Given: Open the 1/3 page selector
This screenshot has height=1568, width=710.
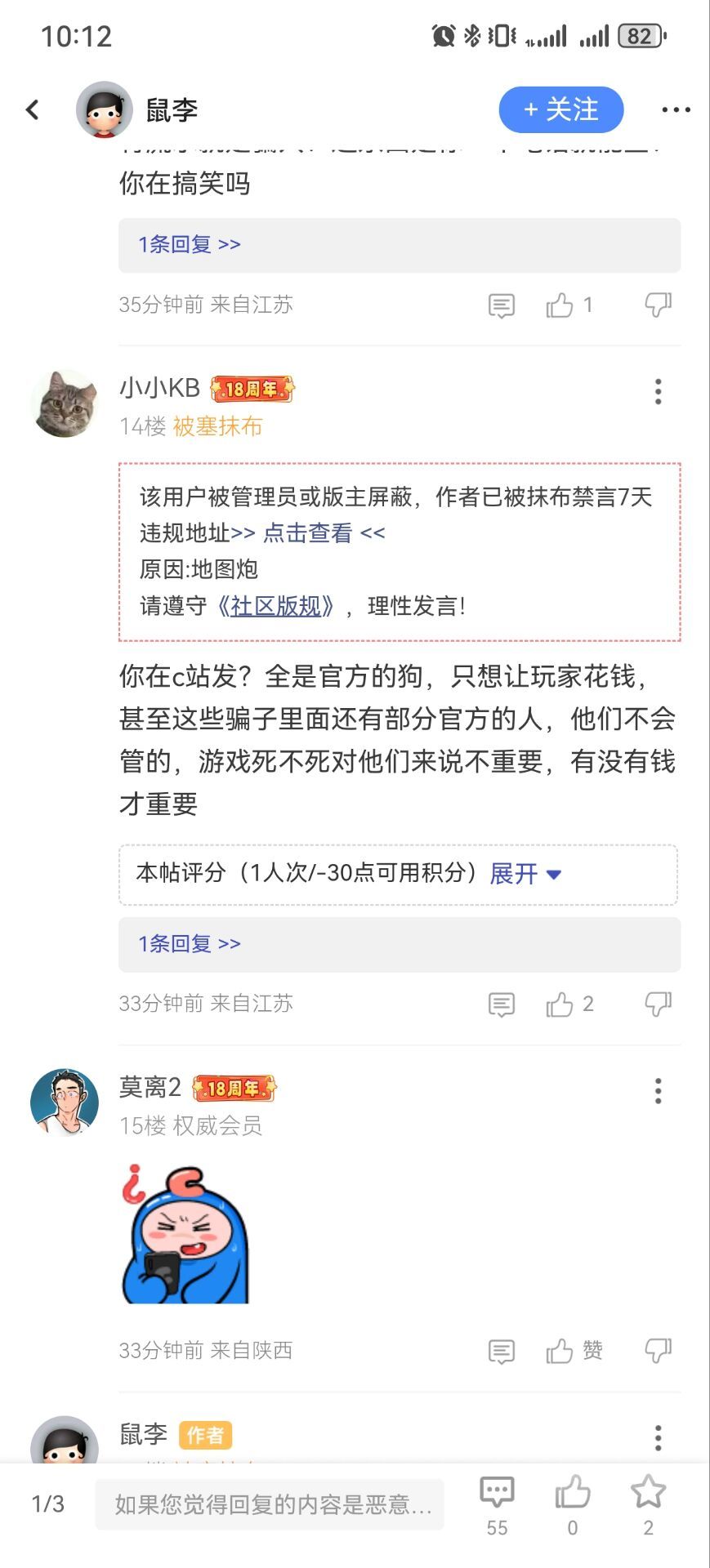Looking at the screenshot, I should point(47,1504).
